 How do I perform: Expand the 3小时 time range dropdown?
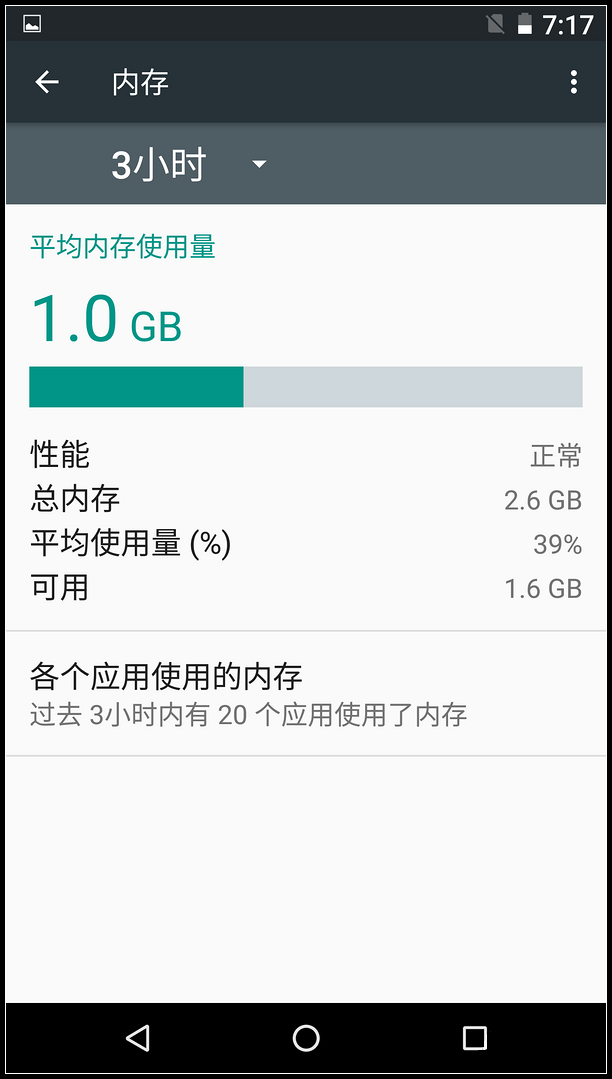point(190,164)
